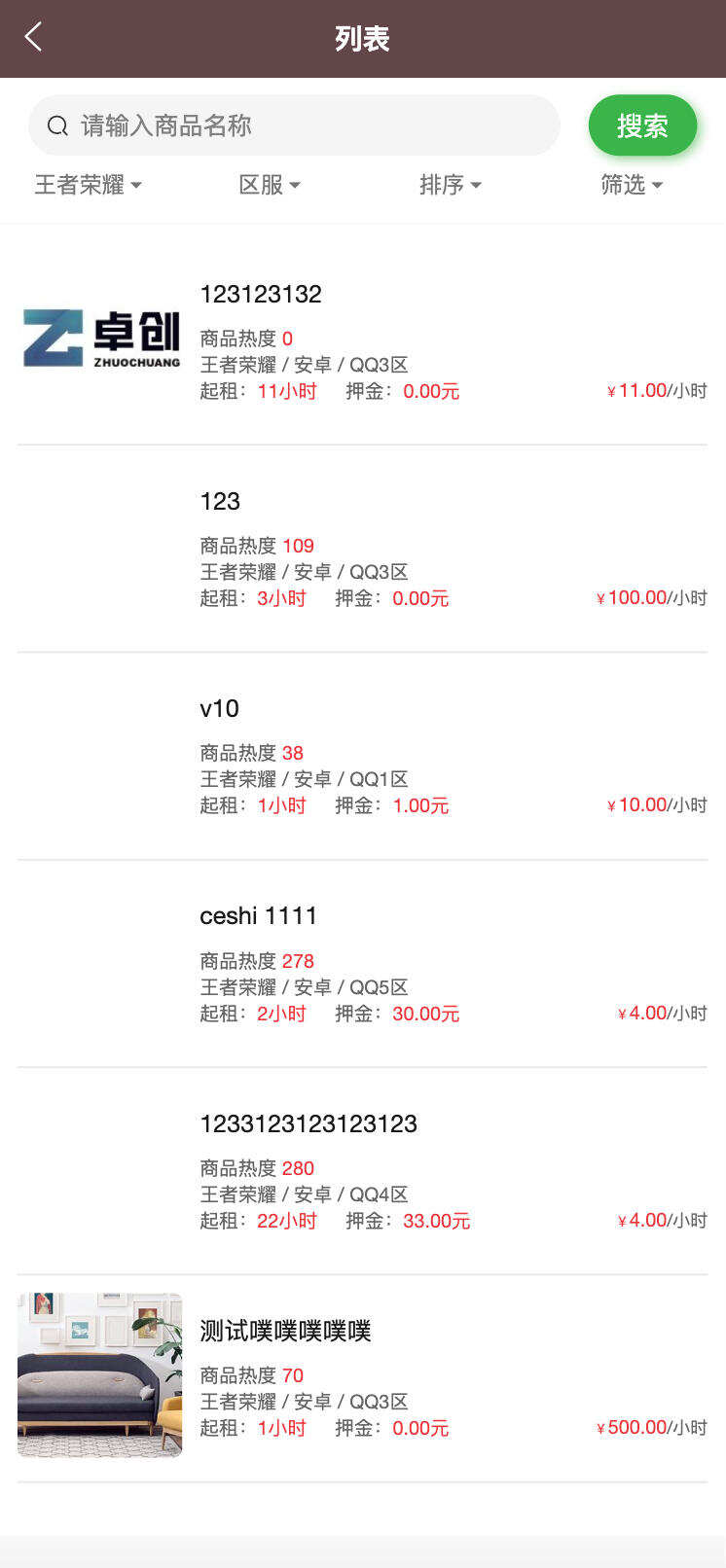
Task: Click the 押金 0.00元 text of item 123
Action: point(395,597)
